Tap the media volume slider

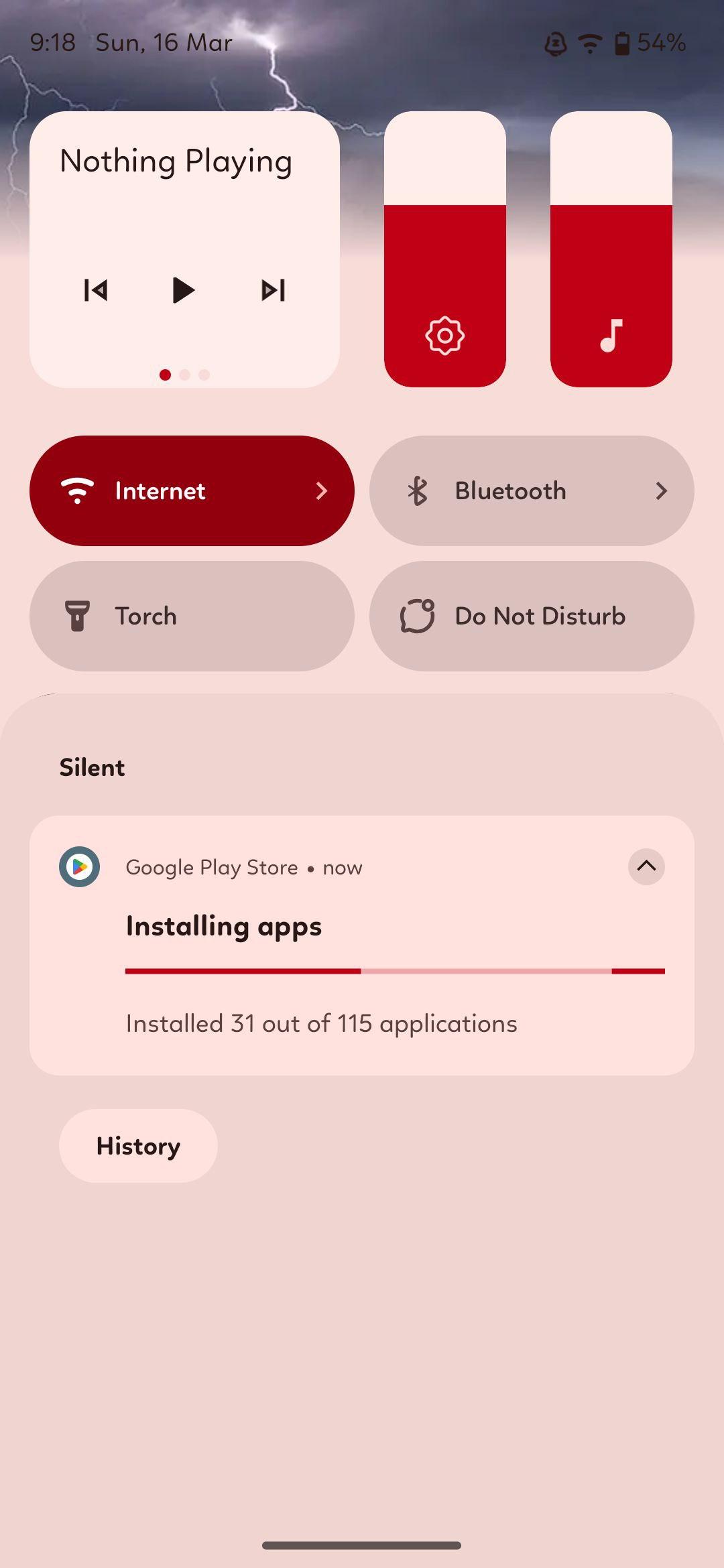611,249
